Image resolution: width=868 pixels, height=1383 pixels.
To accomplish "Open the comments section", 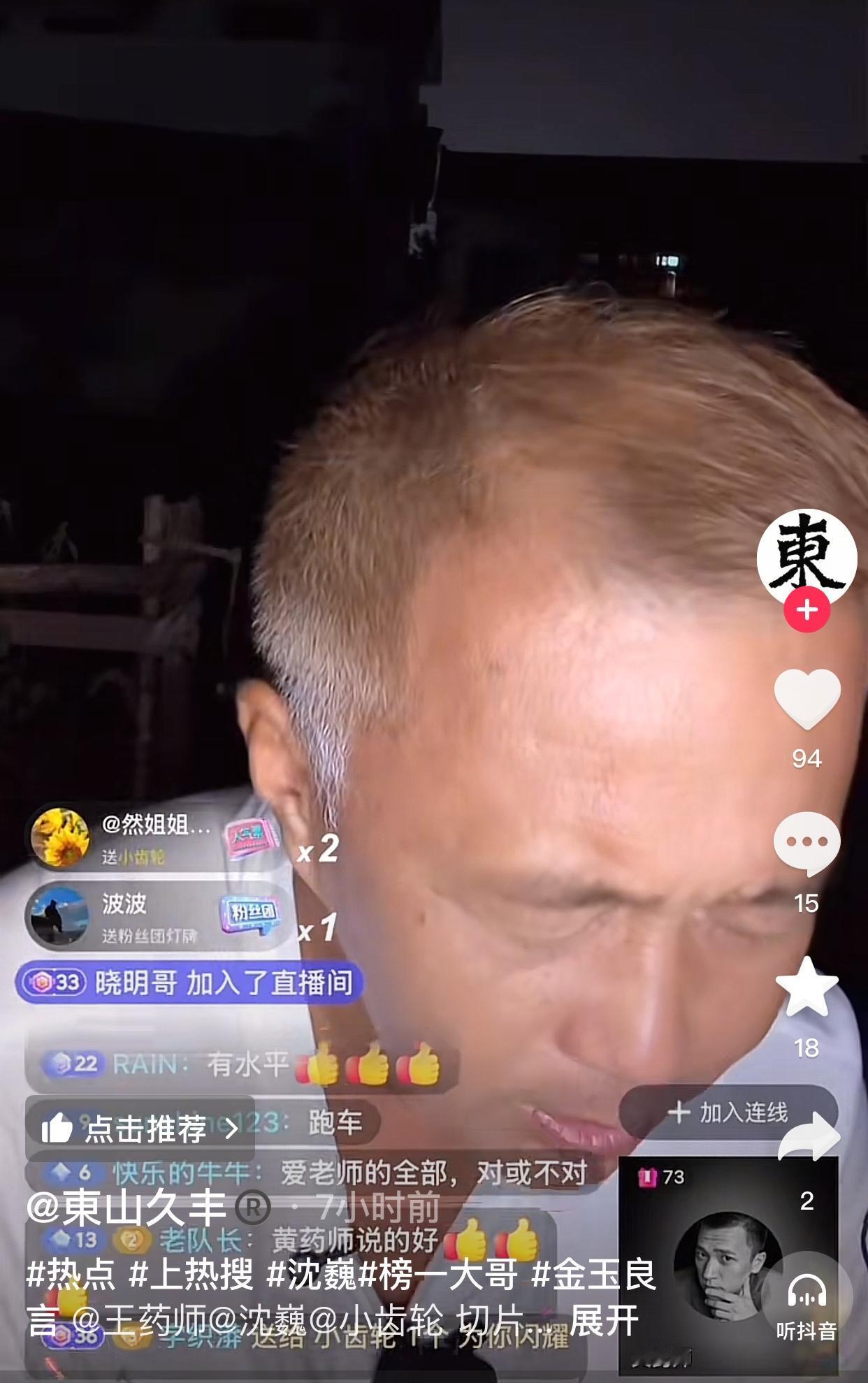I will 806,843.
